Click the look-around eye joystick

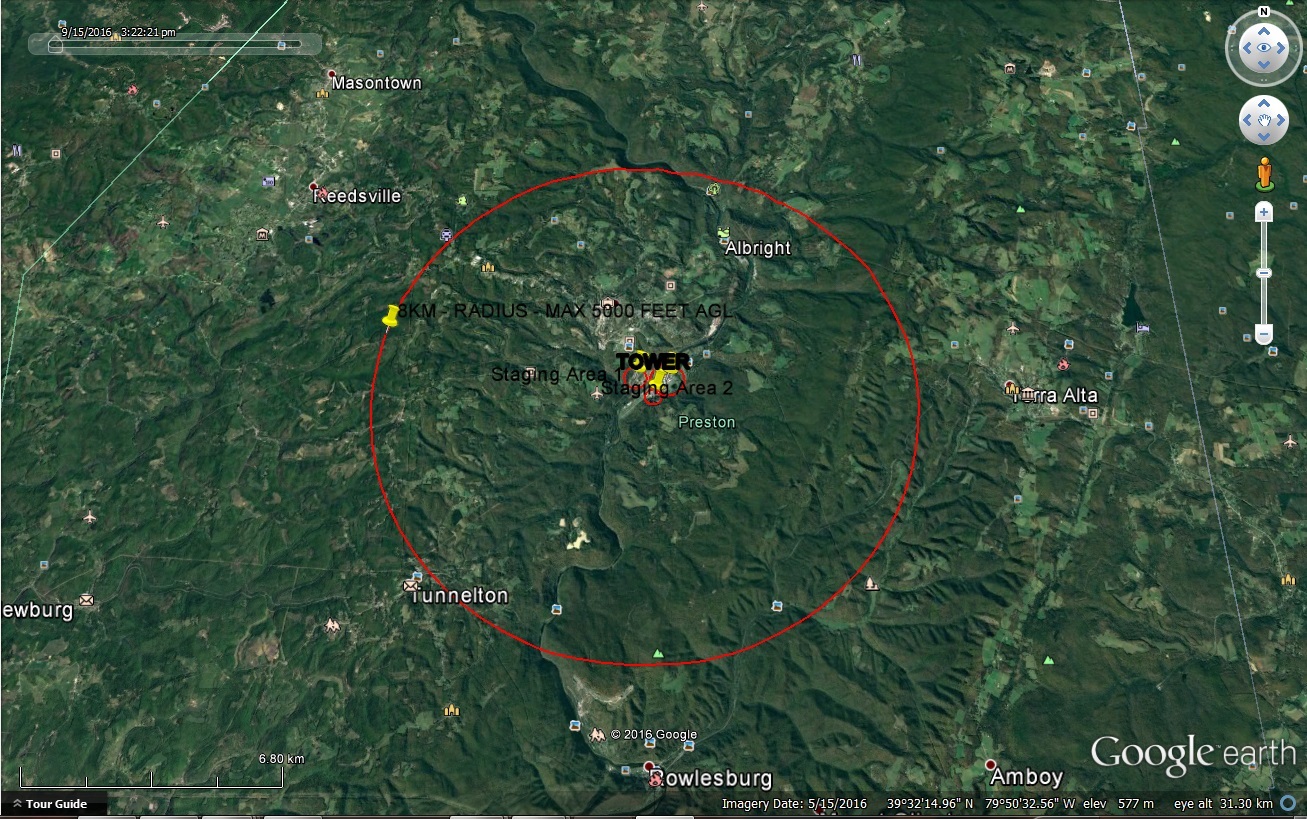(1264, 48)
